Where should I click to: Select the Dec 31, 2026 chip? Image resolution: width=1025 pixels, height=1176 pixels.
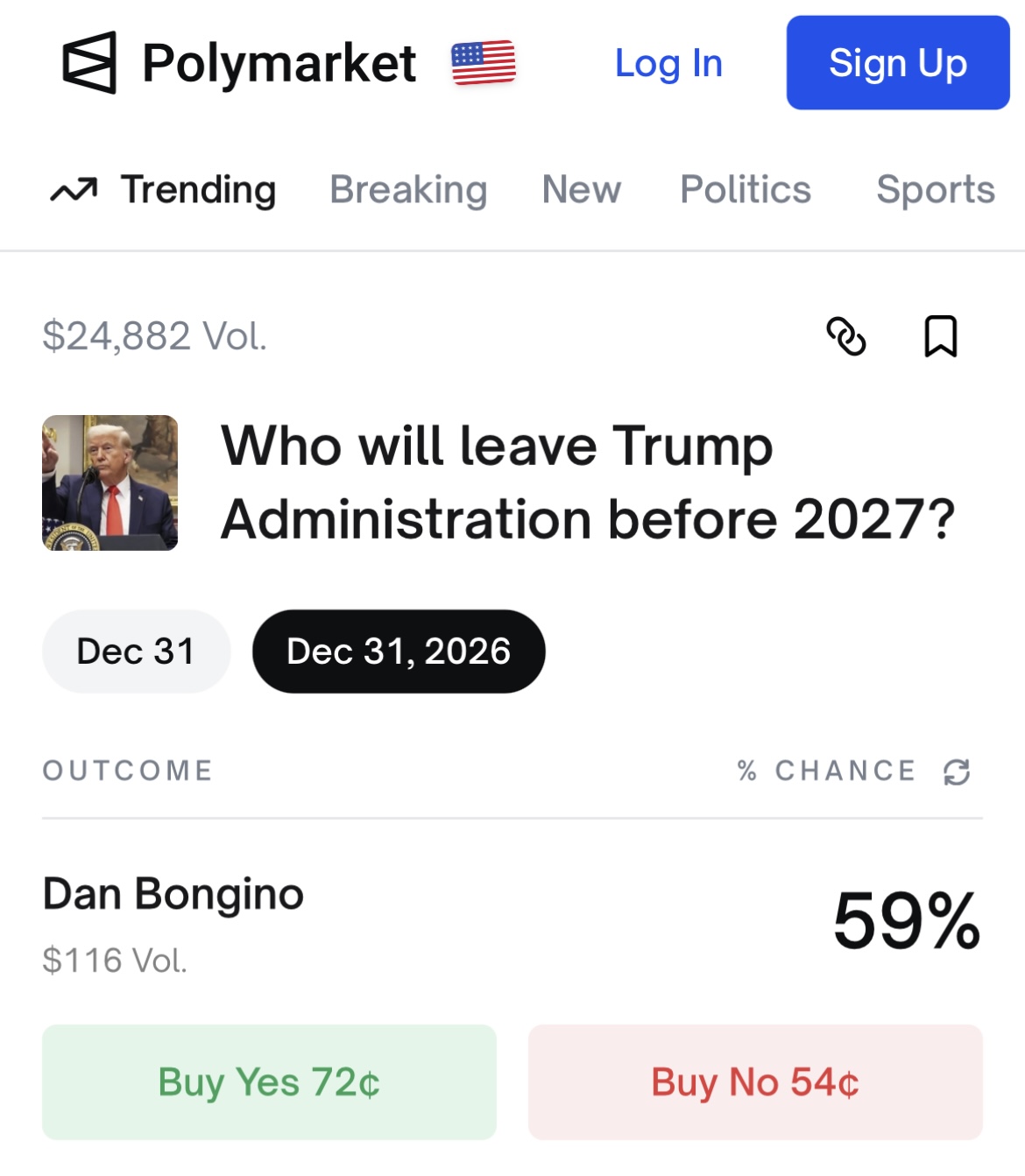pos(399,651)
